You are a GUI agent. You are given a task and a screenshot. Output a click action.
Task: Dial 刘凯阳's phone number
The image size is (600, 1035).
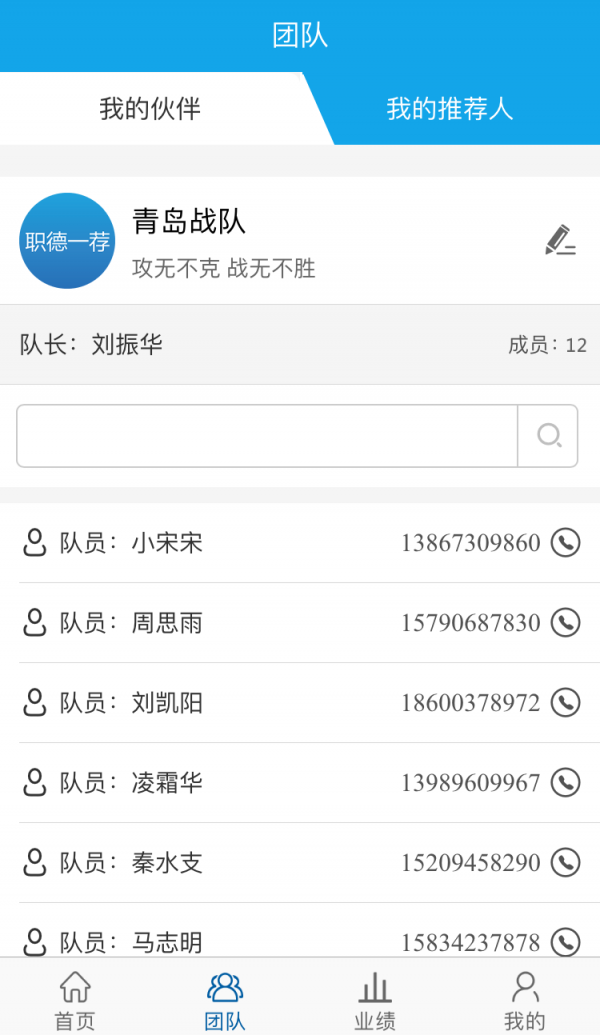[x=566, y=702]
